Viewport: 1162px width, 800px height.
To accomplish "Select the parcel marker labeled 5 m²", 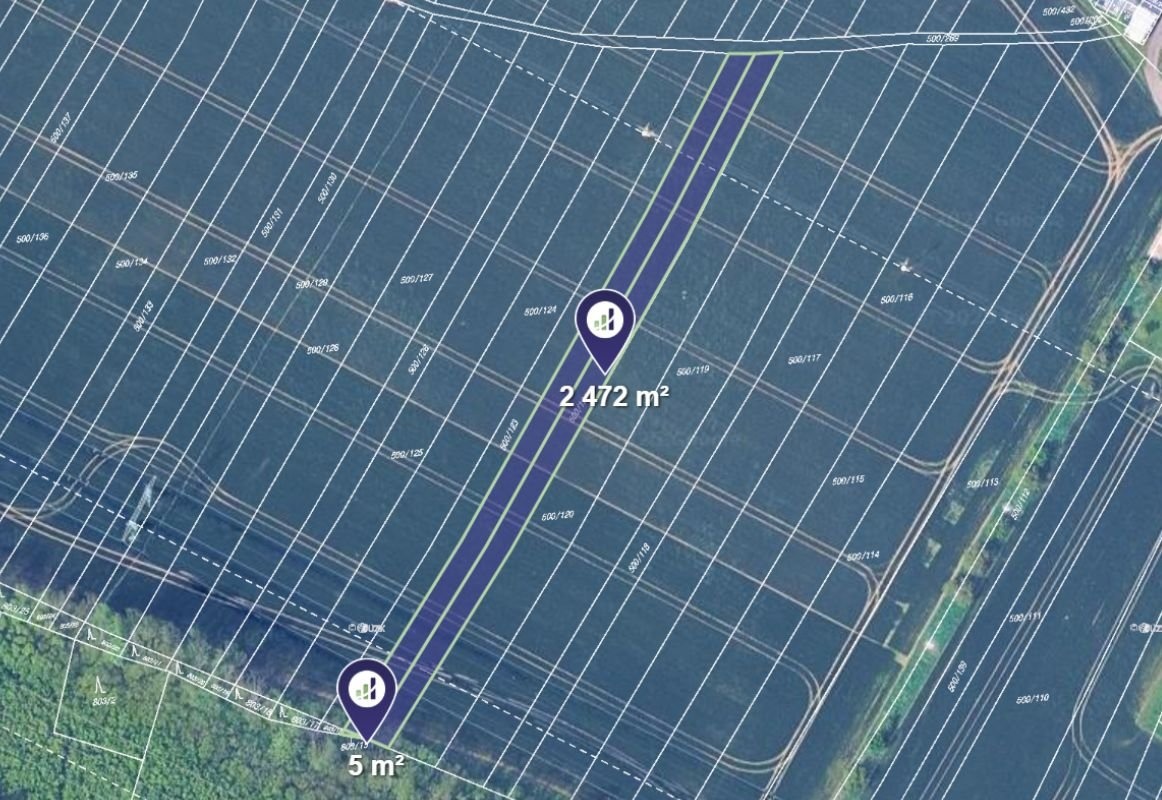I will coord(367,690).
